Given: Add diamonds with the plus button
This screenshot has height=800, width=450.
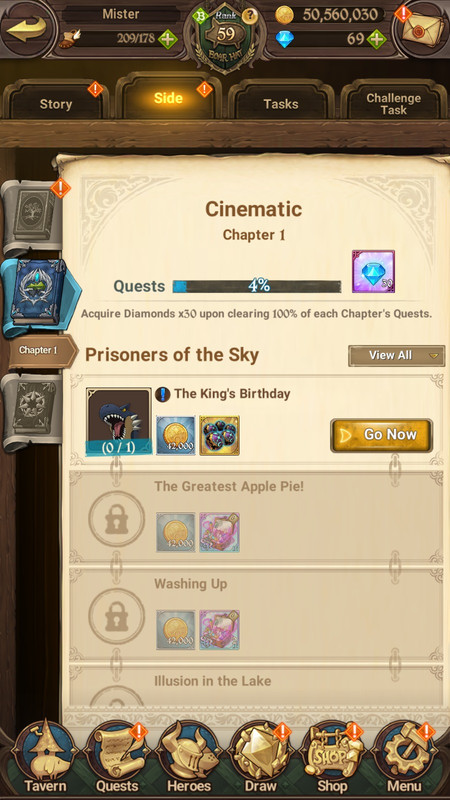Looking at the screenshot, I should (376, 39).
